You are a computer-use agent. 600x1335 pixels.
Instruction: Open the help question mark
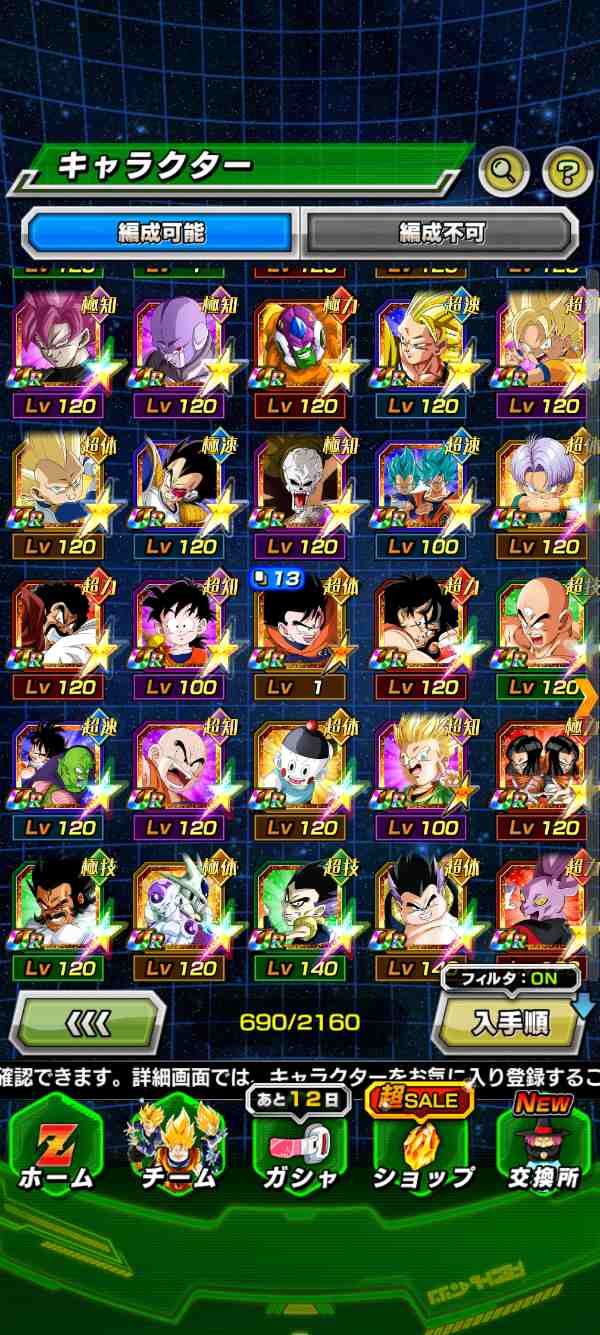(x=567, y=172)
